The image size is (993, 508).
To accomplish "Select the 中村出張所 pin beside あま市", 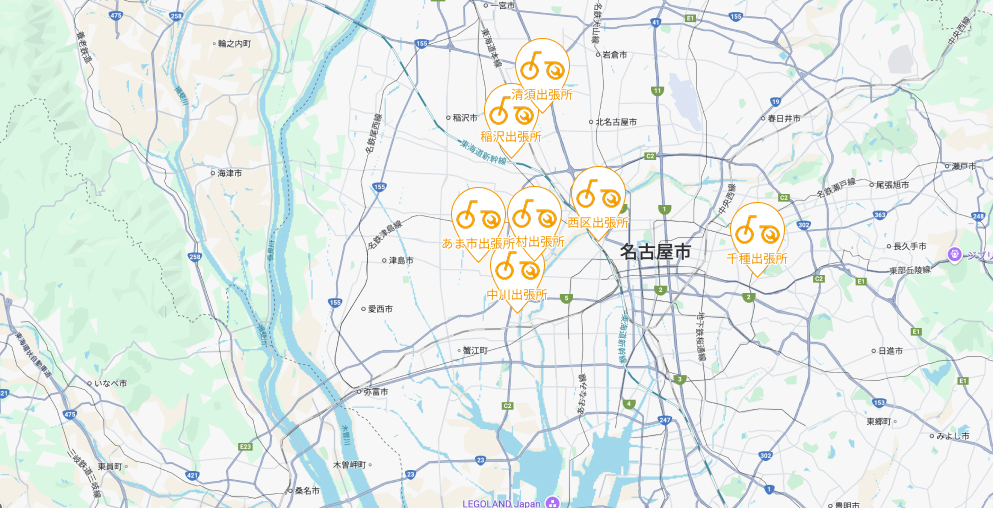I will 534,214.
